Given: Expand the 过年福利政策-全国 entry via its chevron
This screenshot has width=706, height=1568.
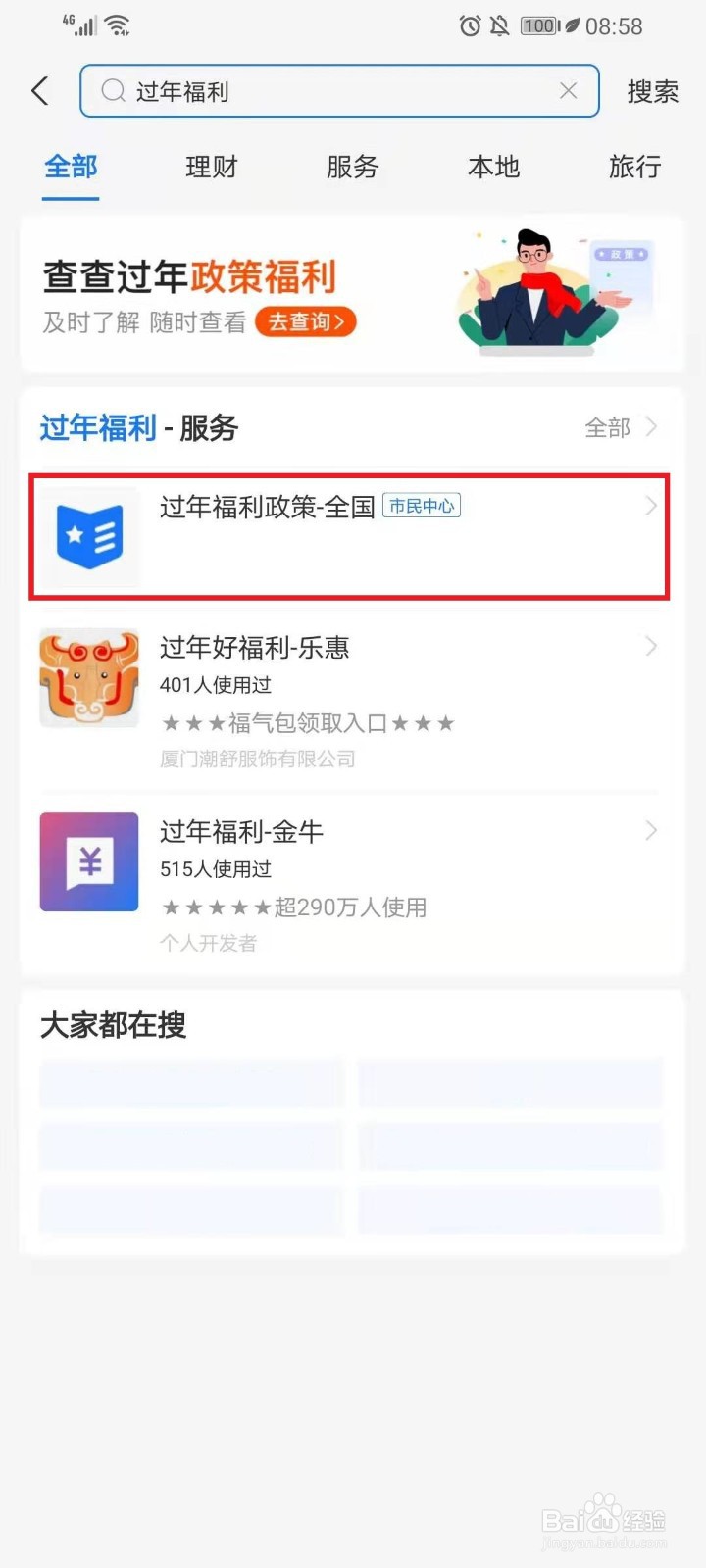Looking at the screenshot, I should [x=650, y=506].
